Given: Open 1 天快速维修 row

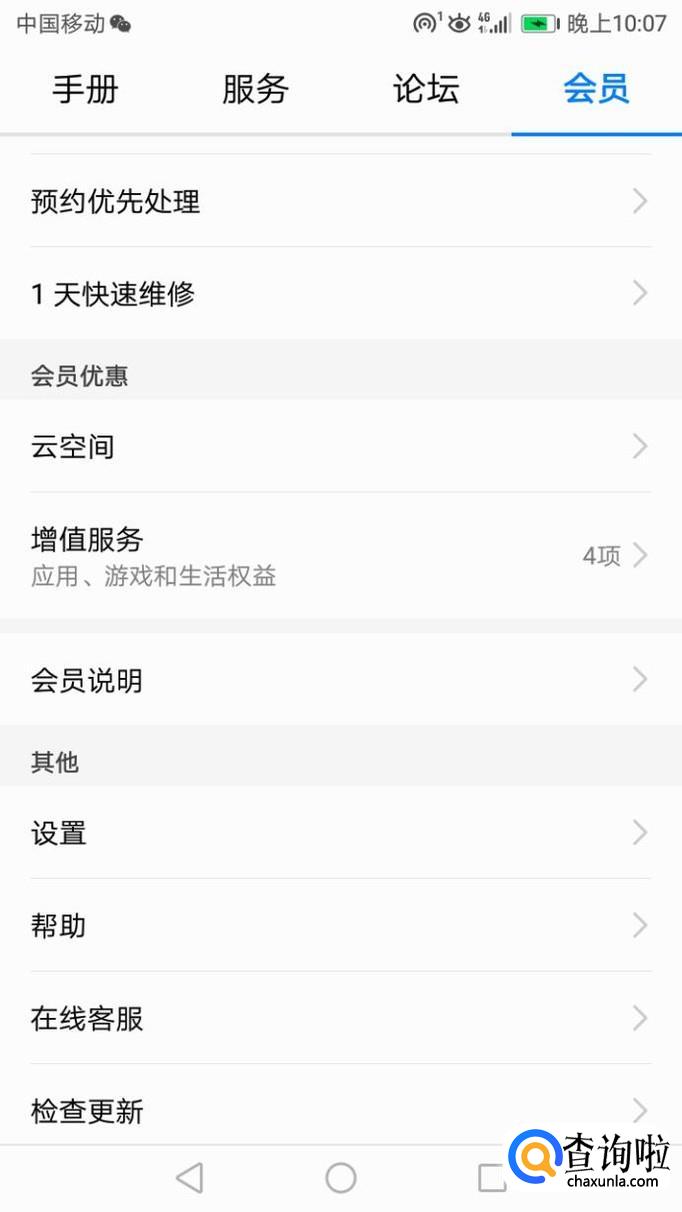Looking at the screenshot, I should coord(340,294).
